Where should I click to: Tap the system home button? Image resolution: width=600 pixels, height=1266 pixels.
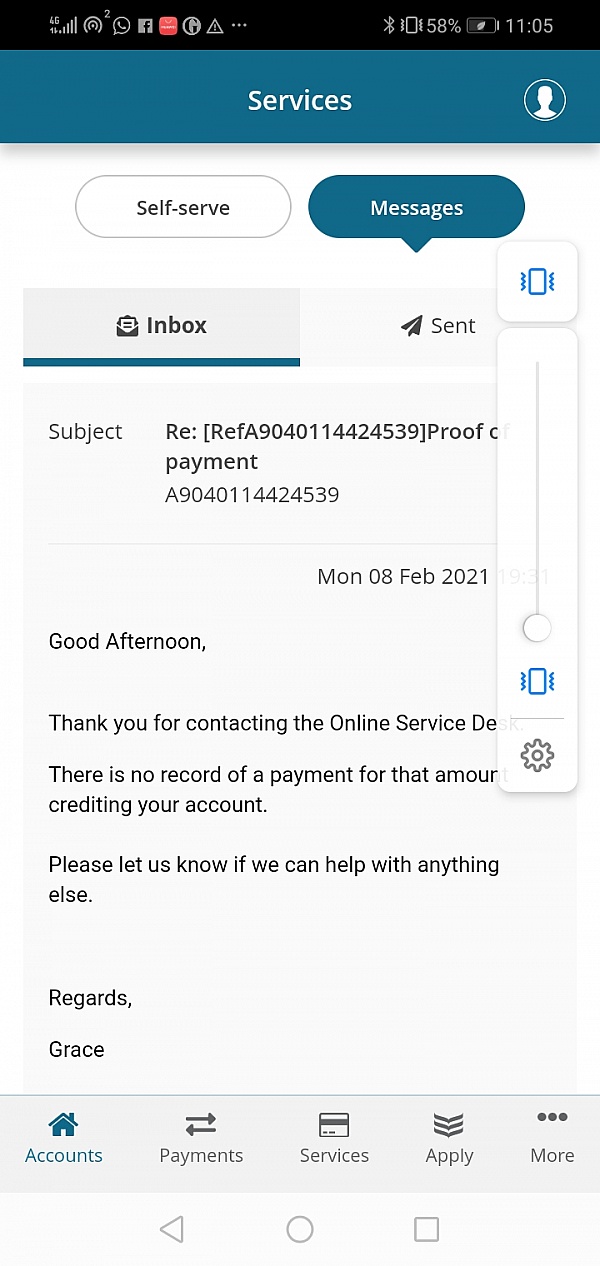tap(300, 1229)
